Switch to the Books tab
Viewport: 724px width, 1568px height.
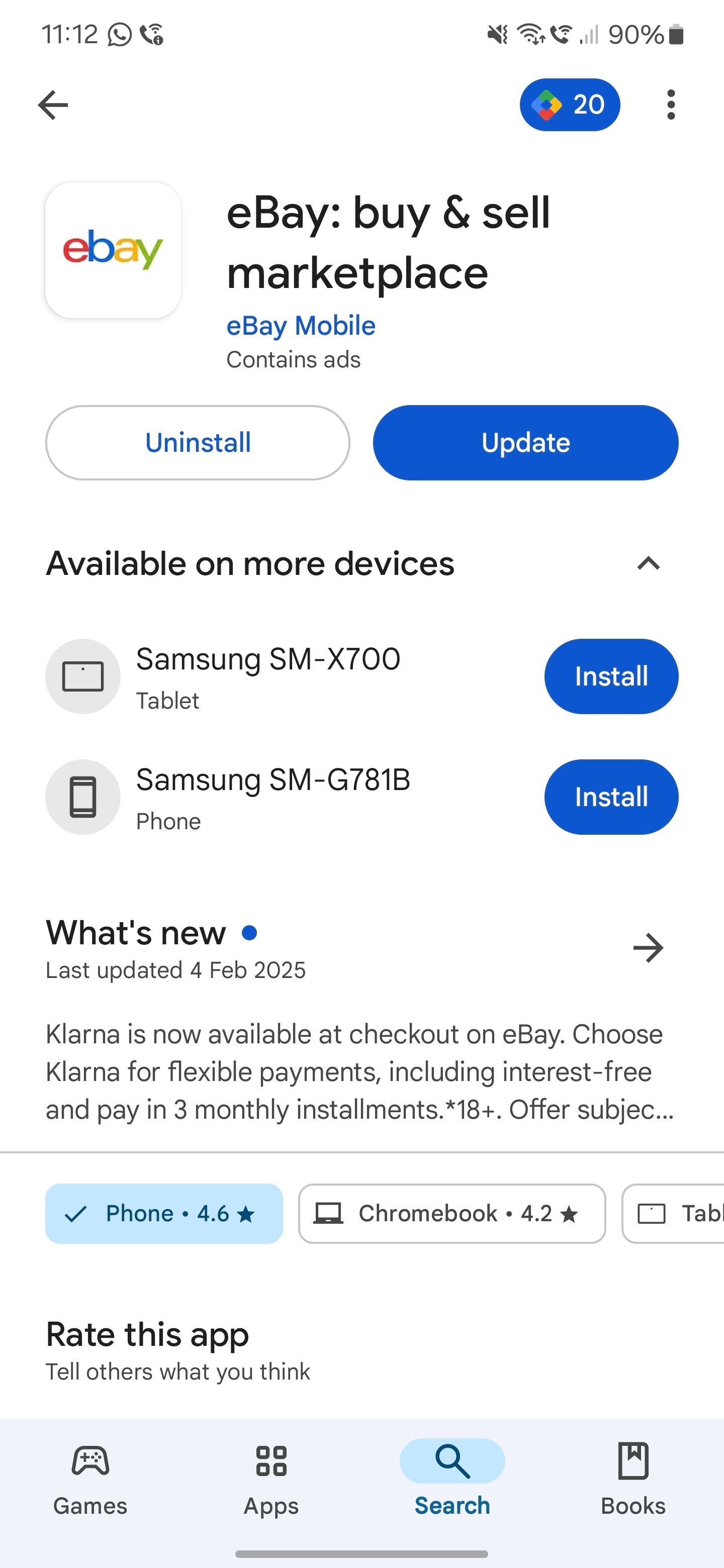(632, 1479)
